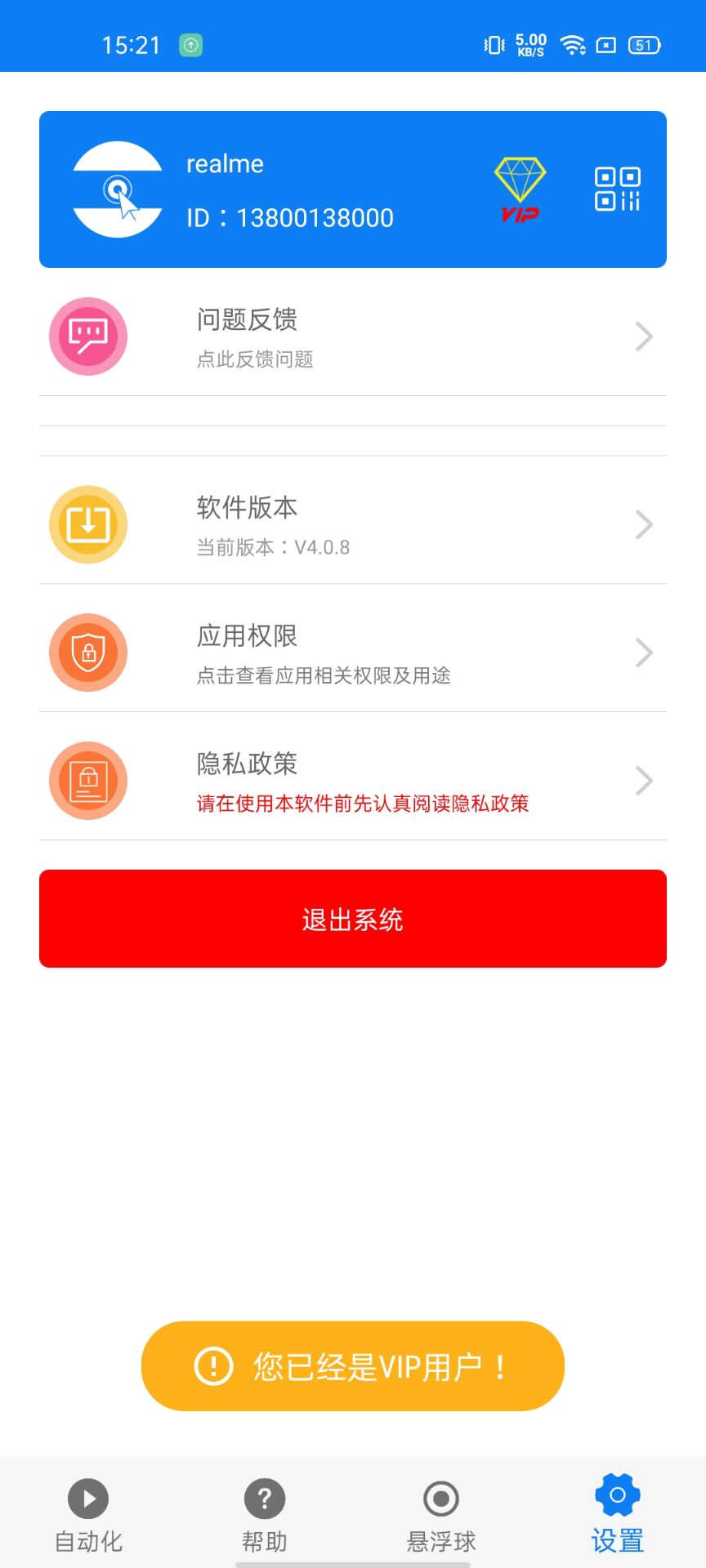Open 问题反馈 feedback row
The height and width of the screenshot is (1568, 706).
pos(353,336)
